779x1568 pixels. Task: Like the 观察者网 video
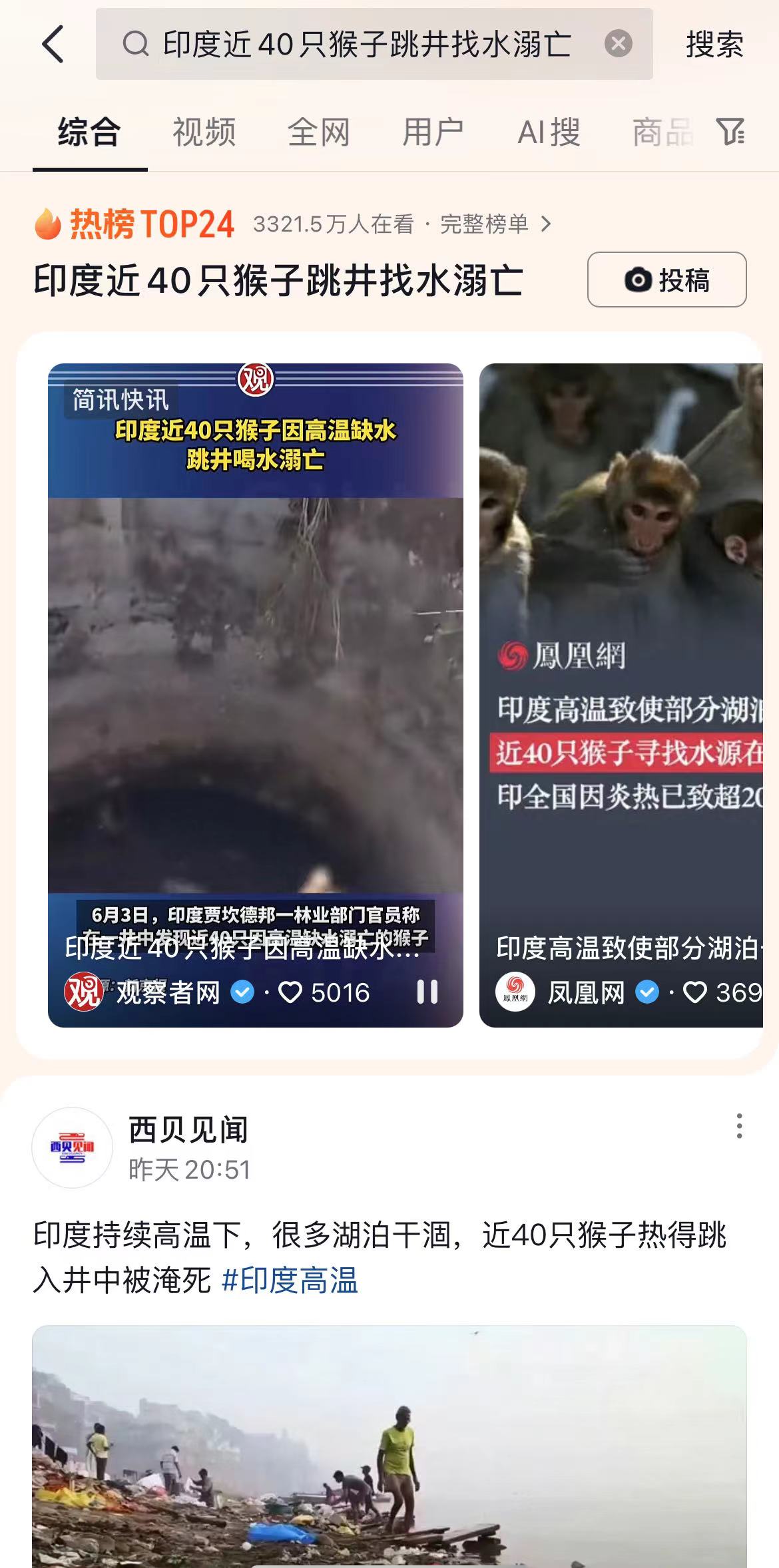point(291,992)
